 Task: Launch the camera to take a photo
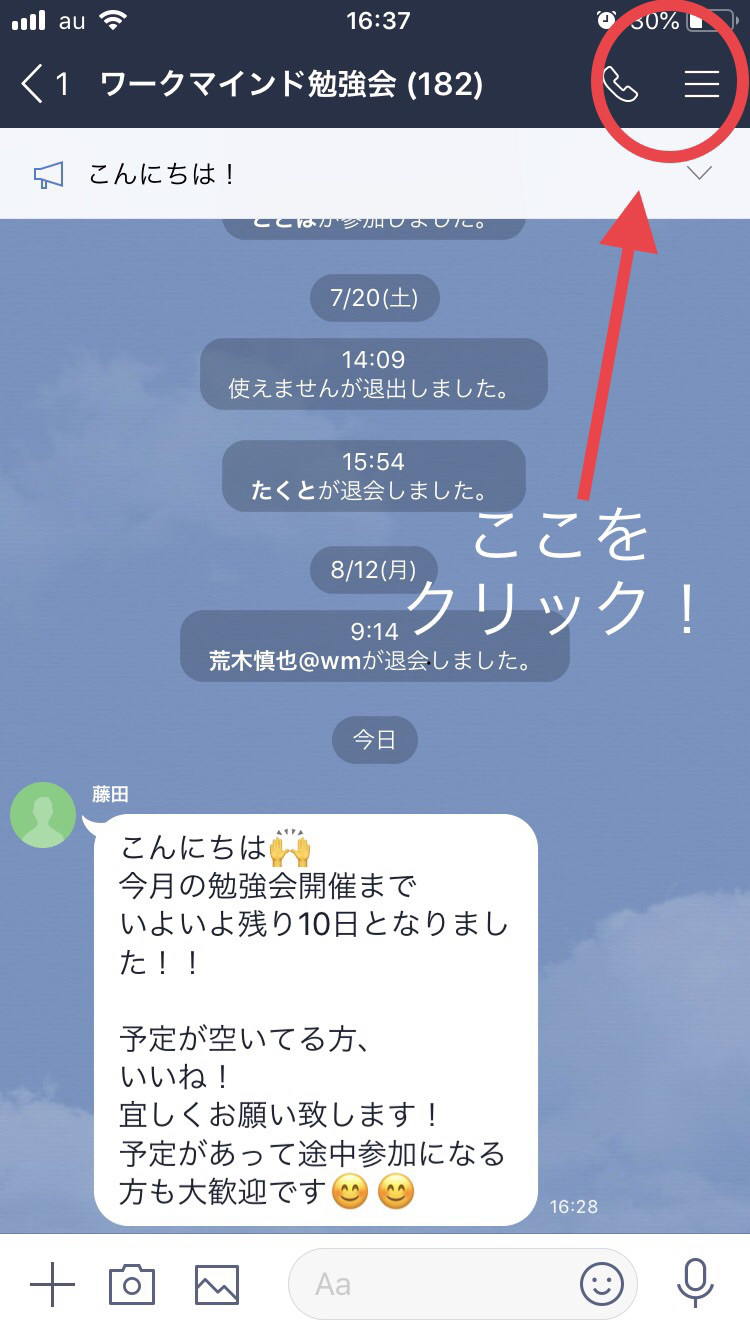132,1283
